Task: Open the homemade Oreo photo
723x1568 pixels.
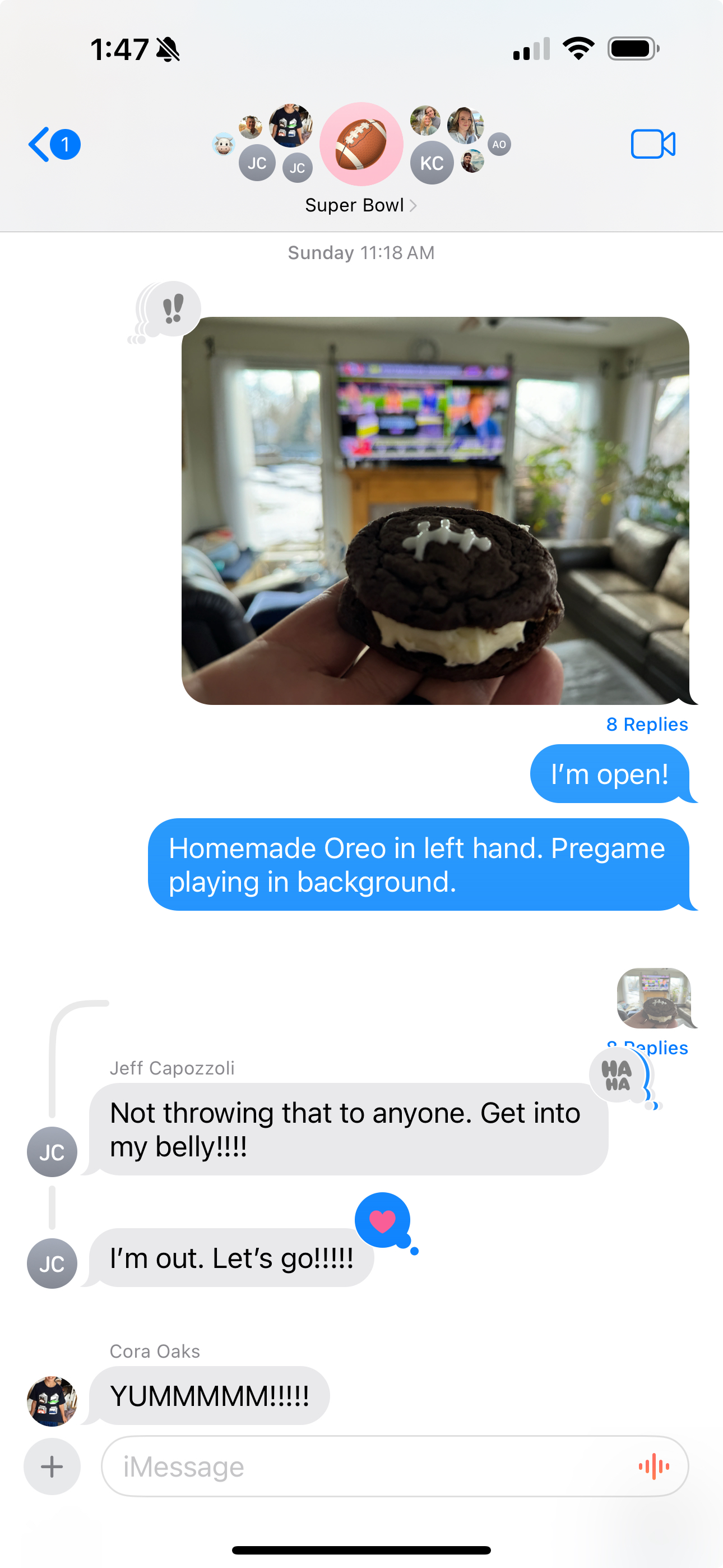Action: (x=435, y=510)
